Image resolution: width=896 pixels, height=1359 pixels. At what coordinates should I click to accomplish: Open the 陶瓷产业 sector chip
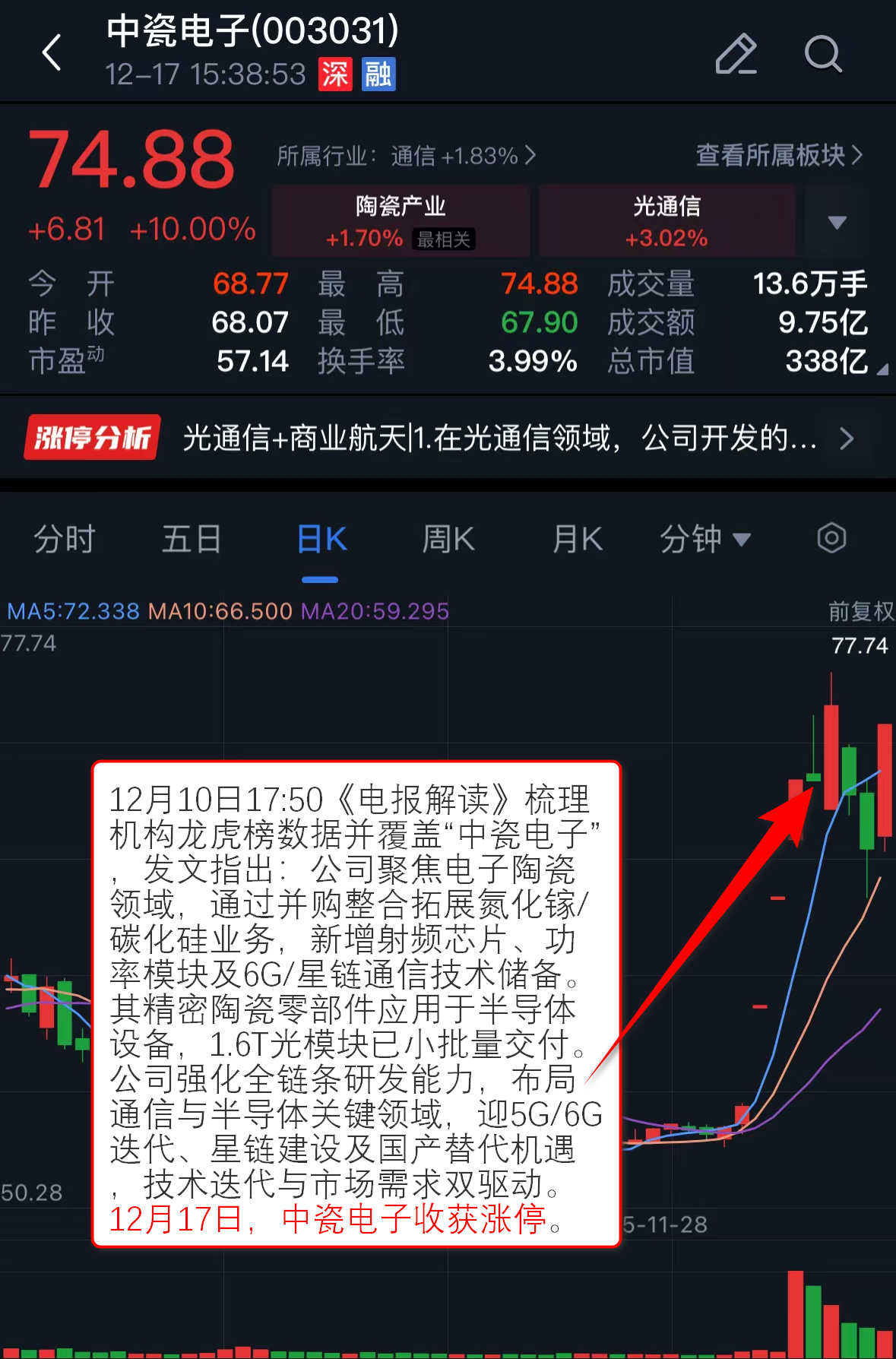(401, 221)
